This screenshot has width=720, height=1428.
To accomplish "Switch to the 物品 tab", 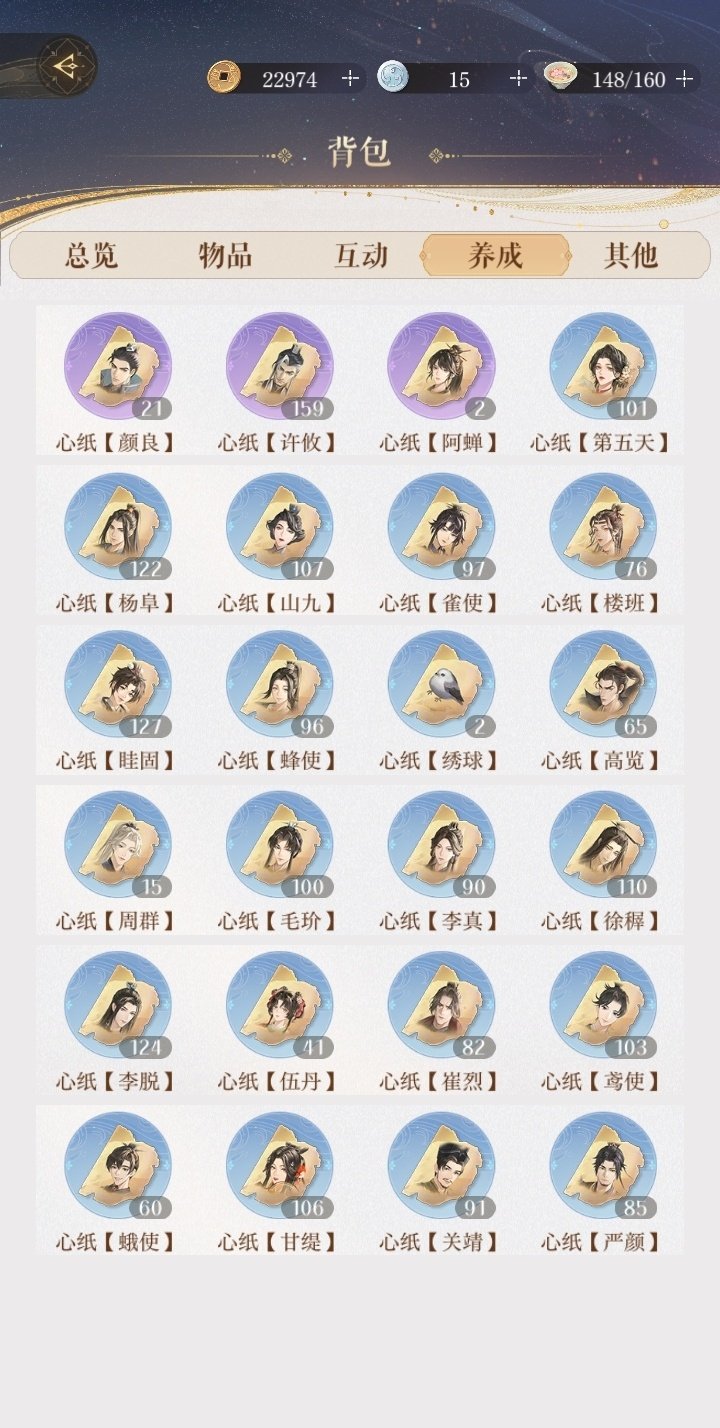I will (x=225, y=256).
